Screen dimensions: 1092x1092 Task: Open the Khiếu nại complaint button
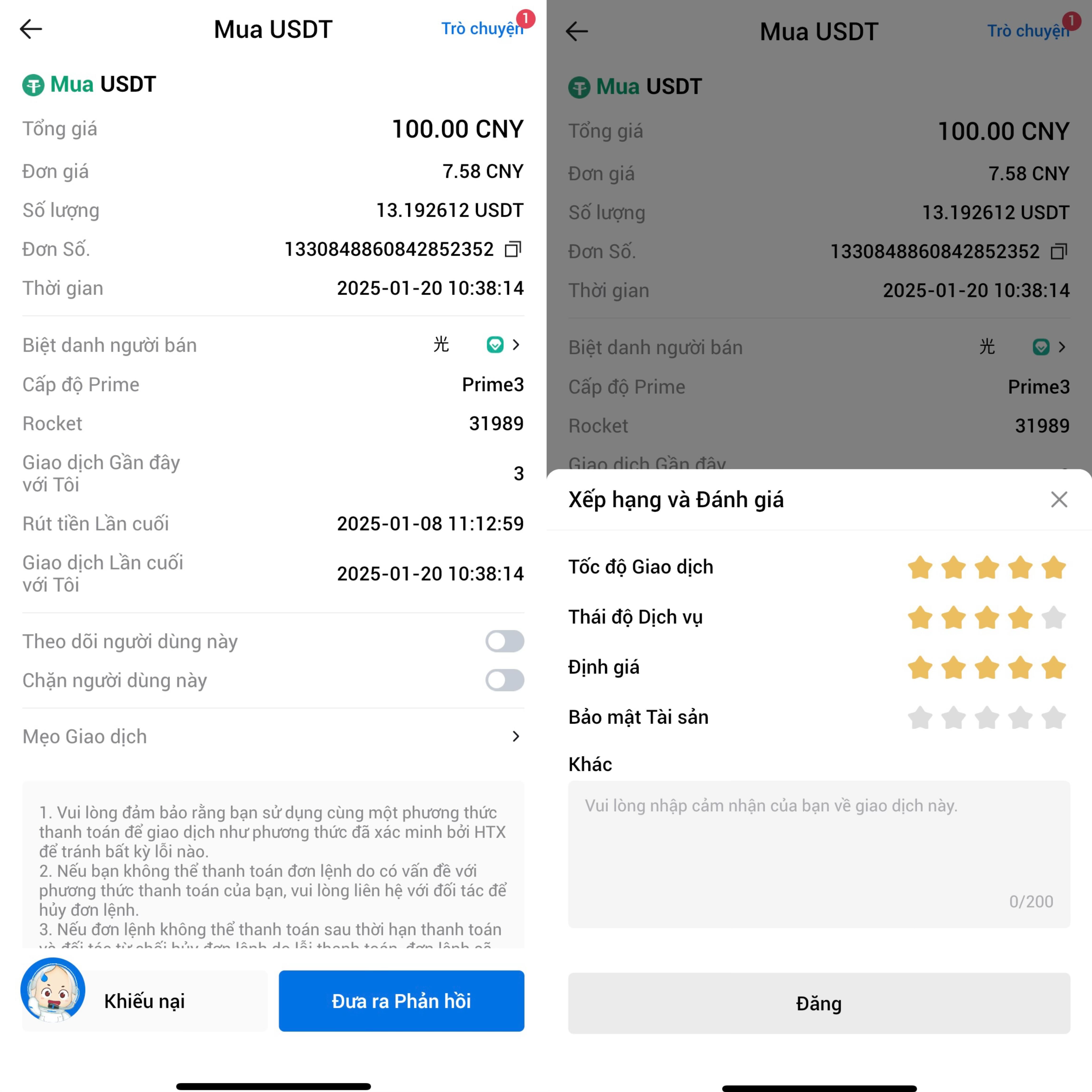[145, 1001]
